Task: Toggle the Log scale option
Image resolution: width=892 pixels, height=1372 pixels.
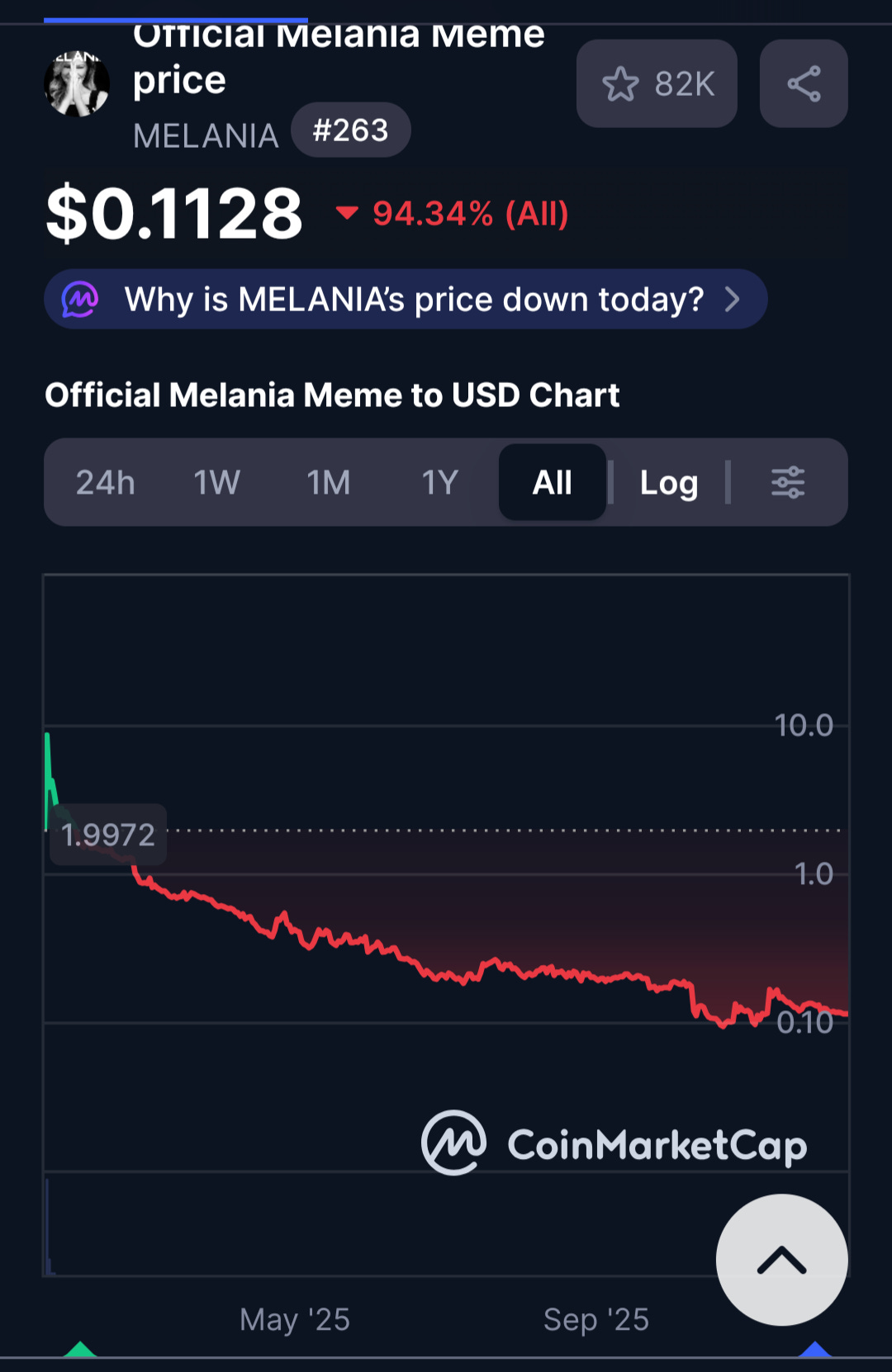Action: (669, 483)
